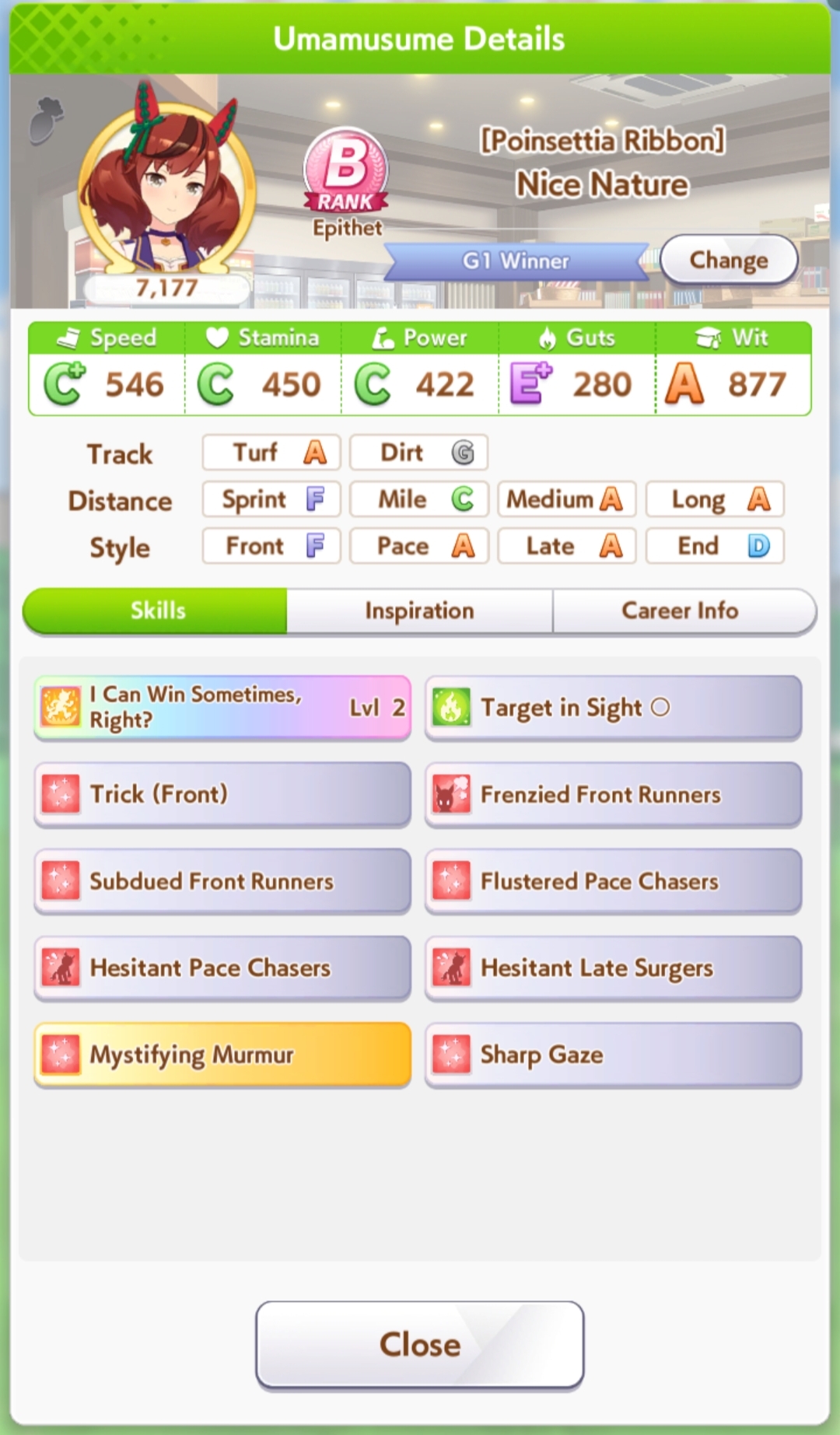840x1435 pixels.
Task: Tap the Flustered Pace Chasers skill
Action: click(613, 880)
